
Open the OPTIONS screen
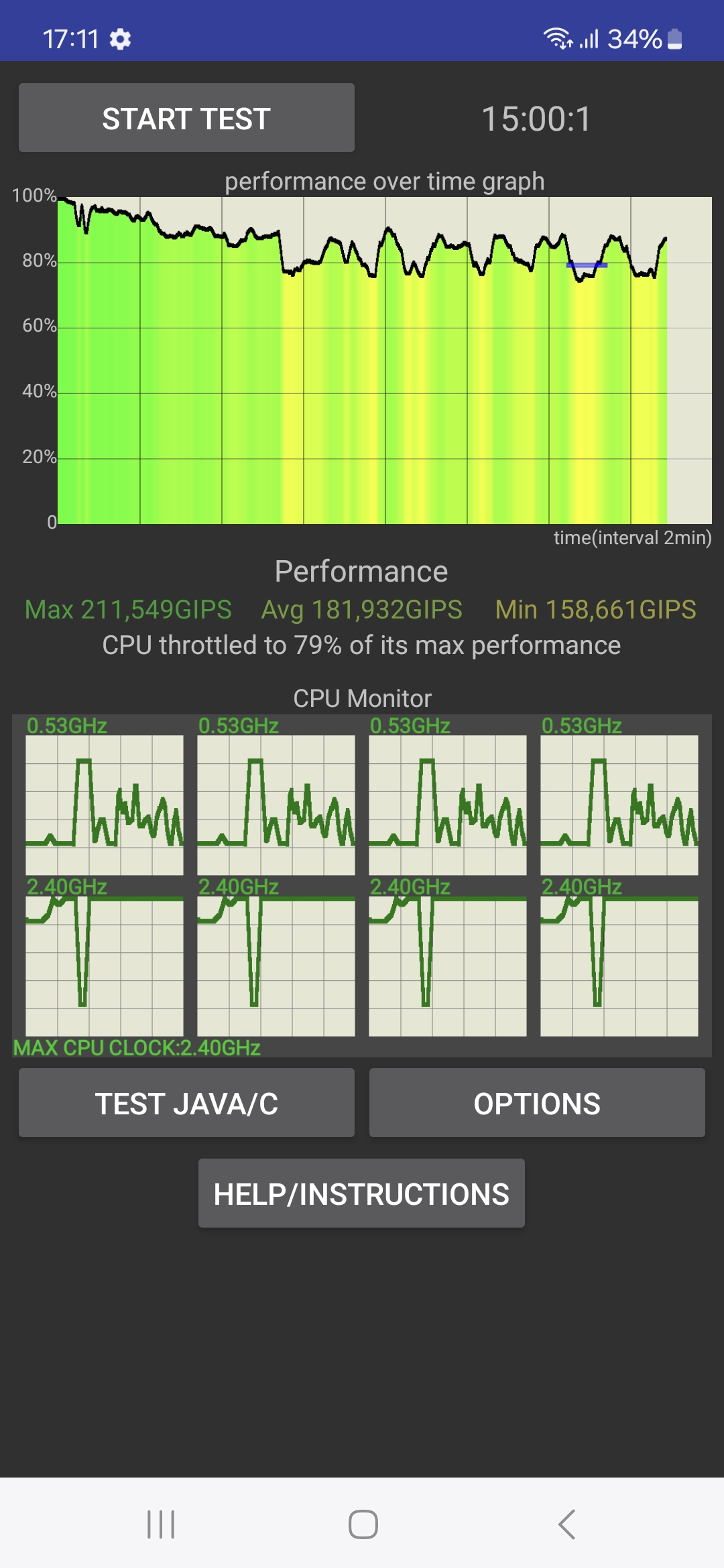(536, 1103)
